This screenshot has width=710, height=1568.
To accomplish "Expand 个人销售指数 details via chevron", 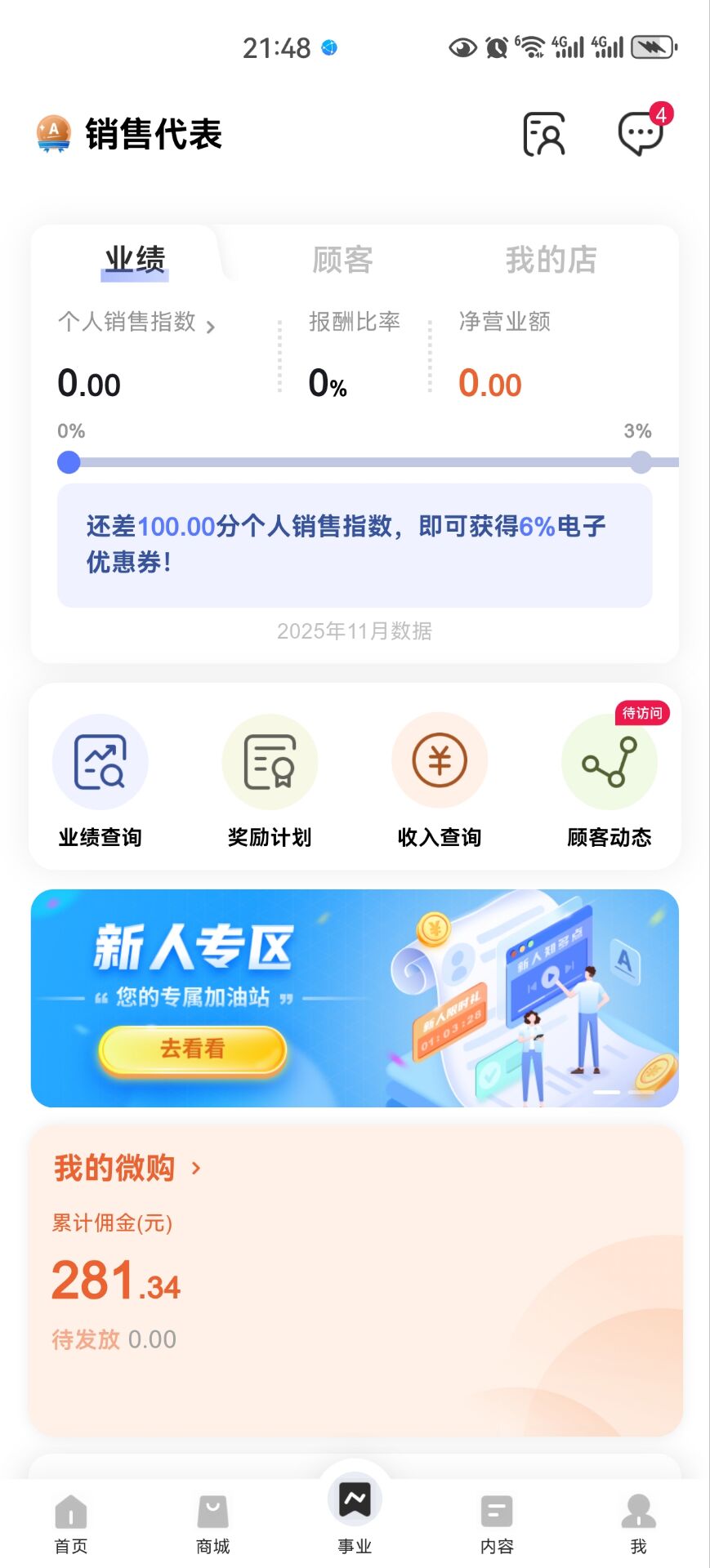I will pyautogui.click(x=213, y=325).
